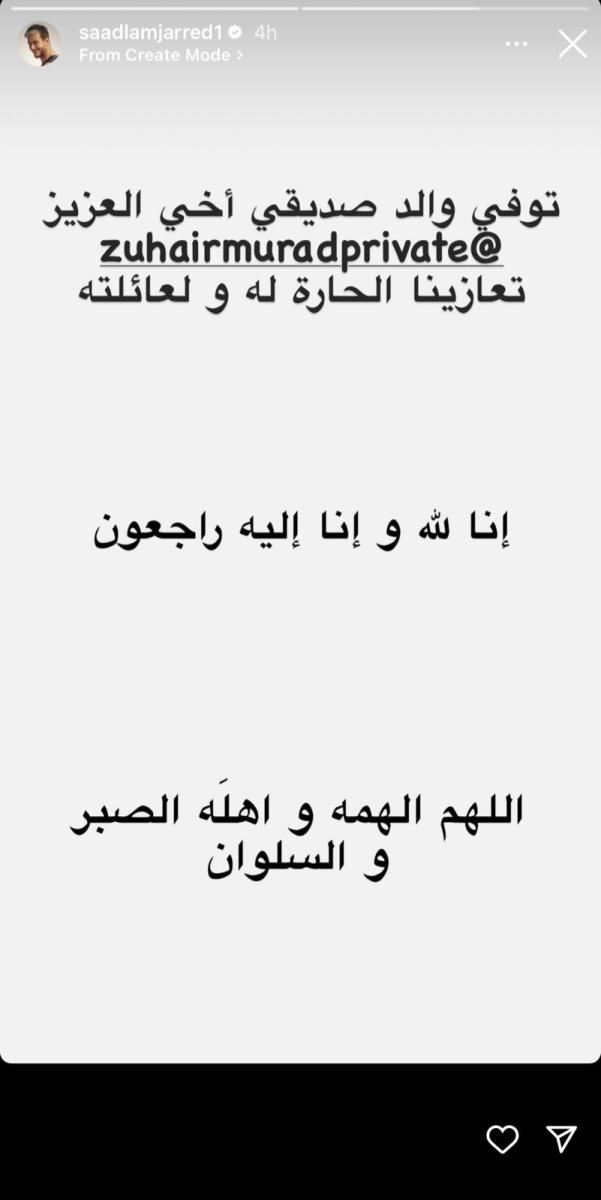Close the story viewer

[x=572, y=44]
